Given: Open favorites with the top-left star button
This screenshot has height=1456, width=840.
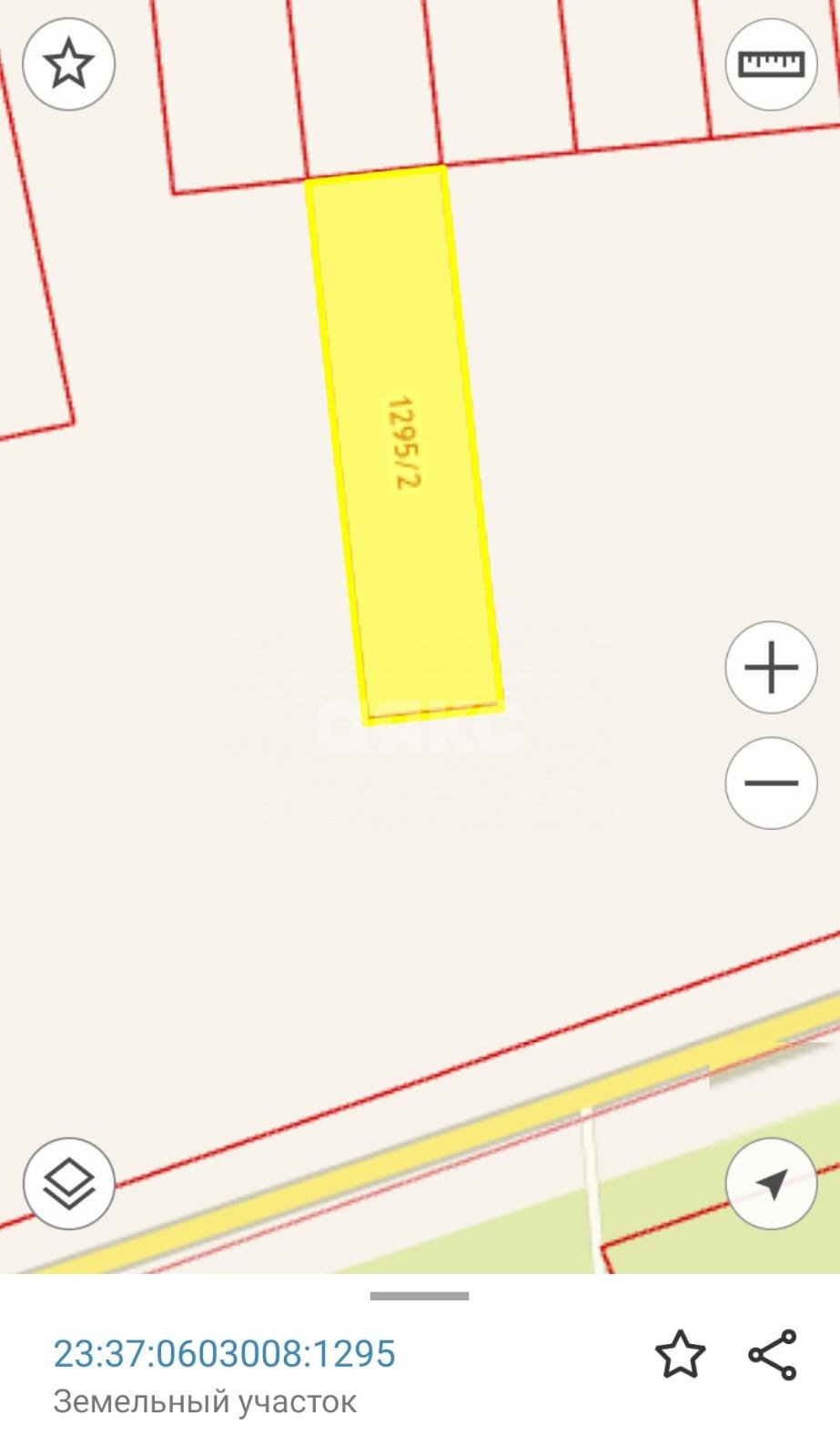Looking at the screenshot, I should pyautogui.click(x=68, y=65).
